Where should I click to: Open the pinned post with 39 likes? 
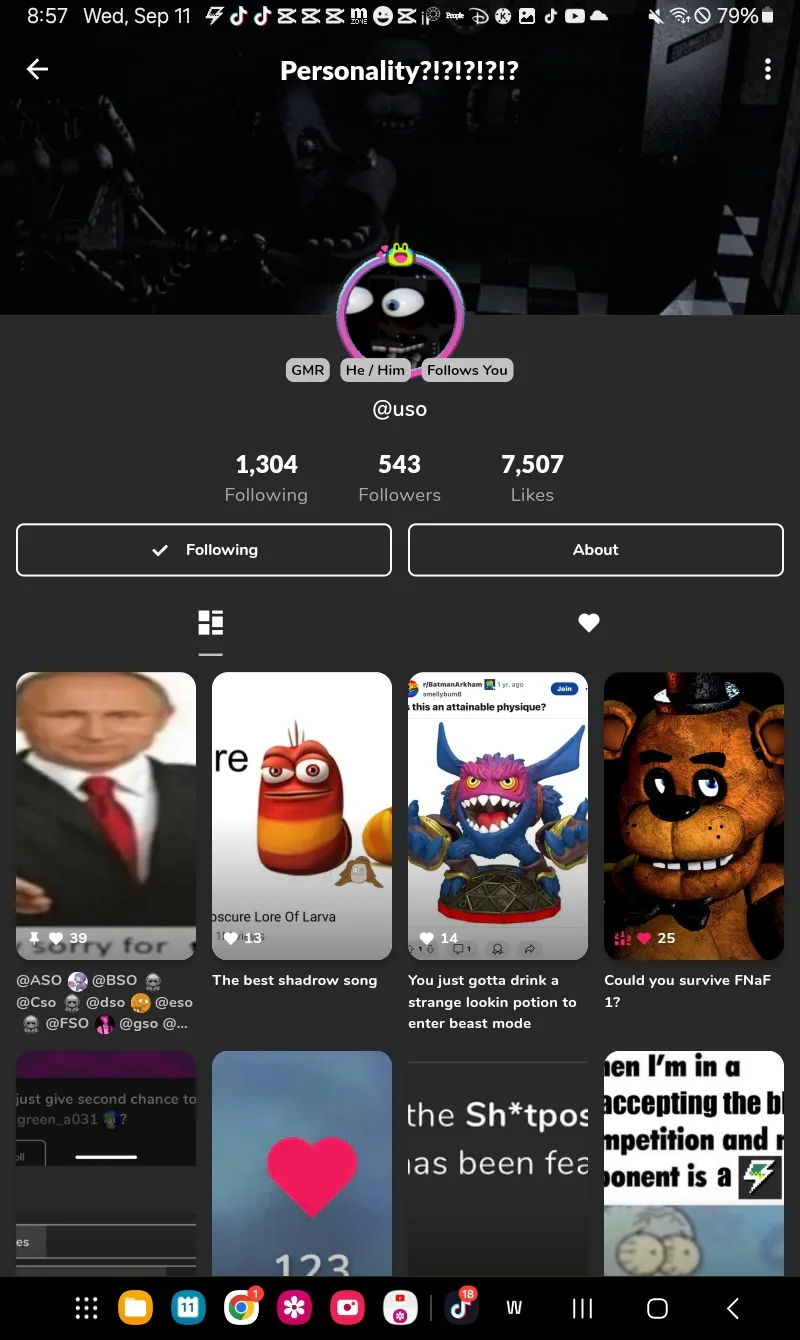tap(106, 816)
